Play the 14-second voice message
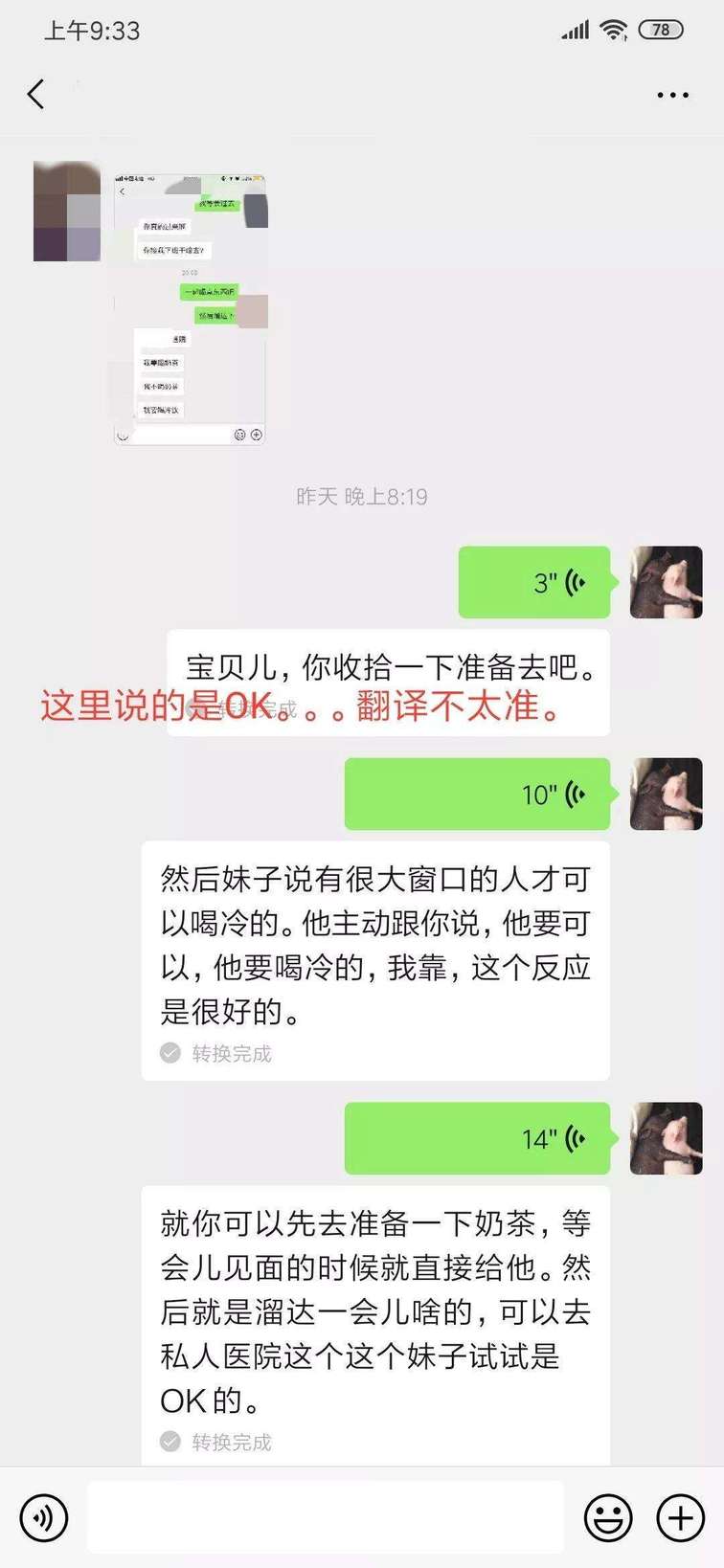Image resolution: width=724 pixels, height=1568 pixels. tap(477, 1139)
